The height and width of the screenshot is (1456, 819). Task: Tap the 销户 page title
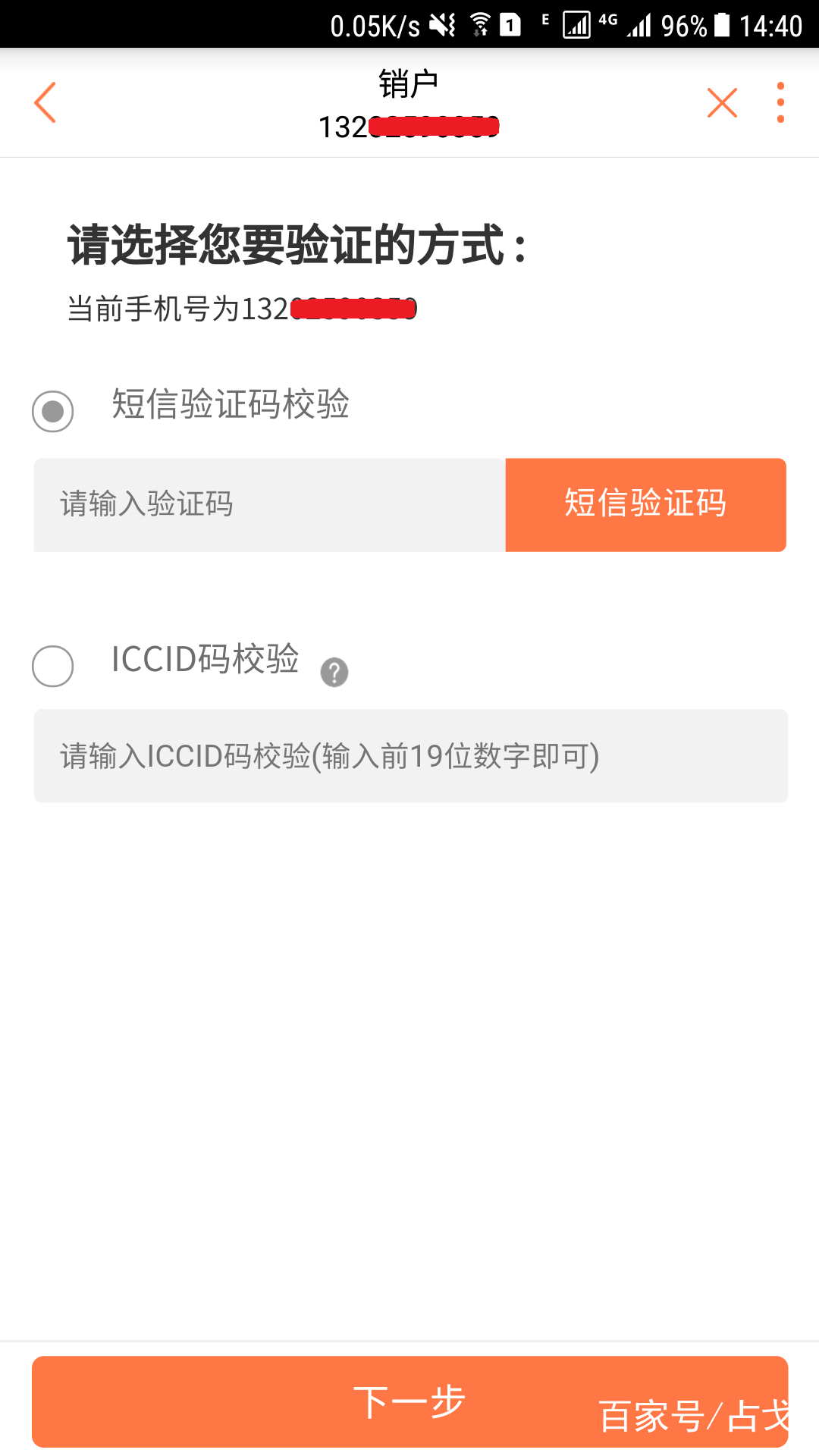point(409,82)
